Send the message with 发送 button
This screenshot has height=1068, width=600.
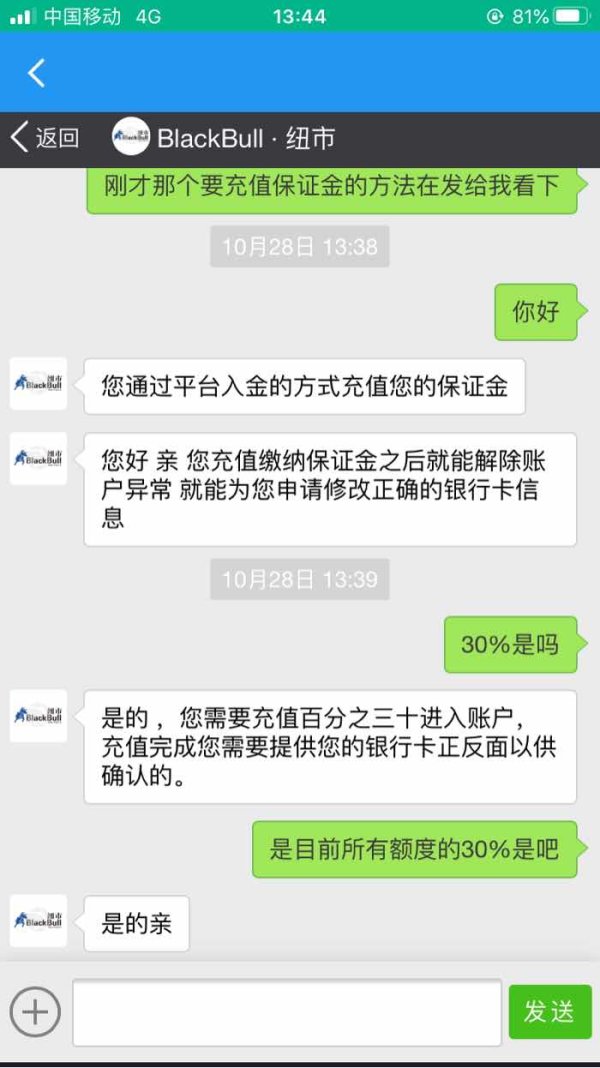550,1012
